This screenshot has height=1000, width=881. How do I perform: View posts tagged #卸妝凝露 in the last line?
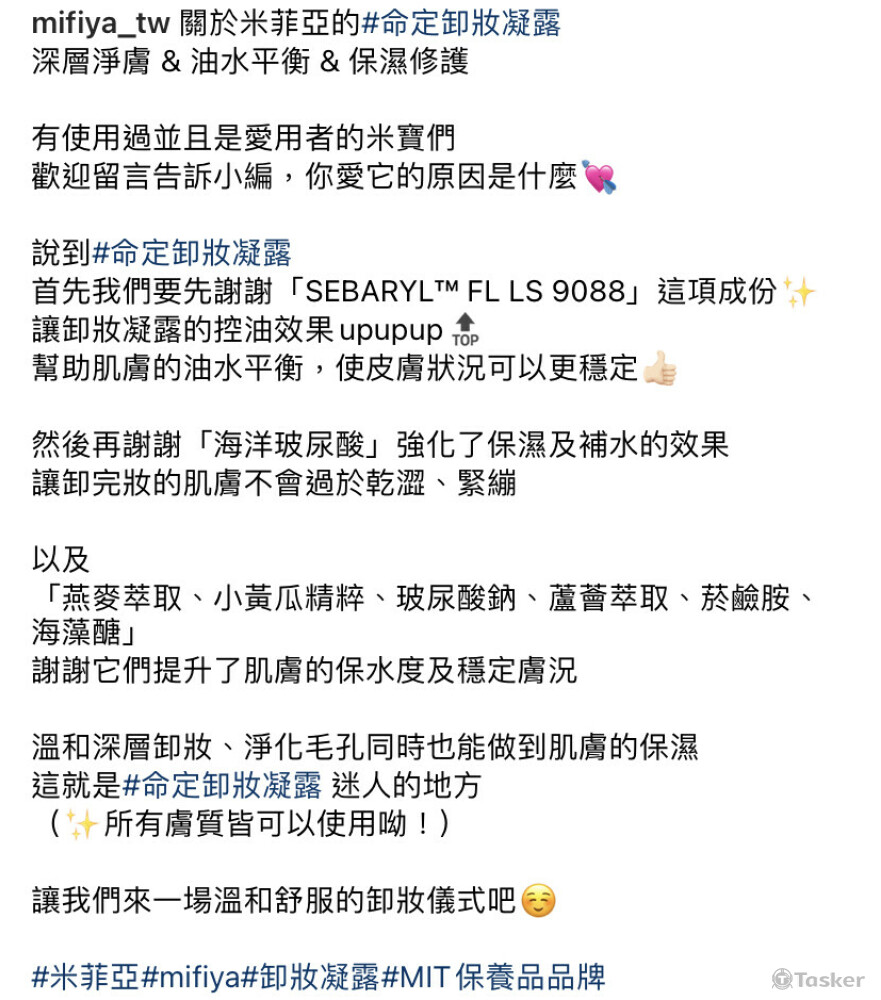tap(312, 977)
